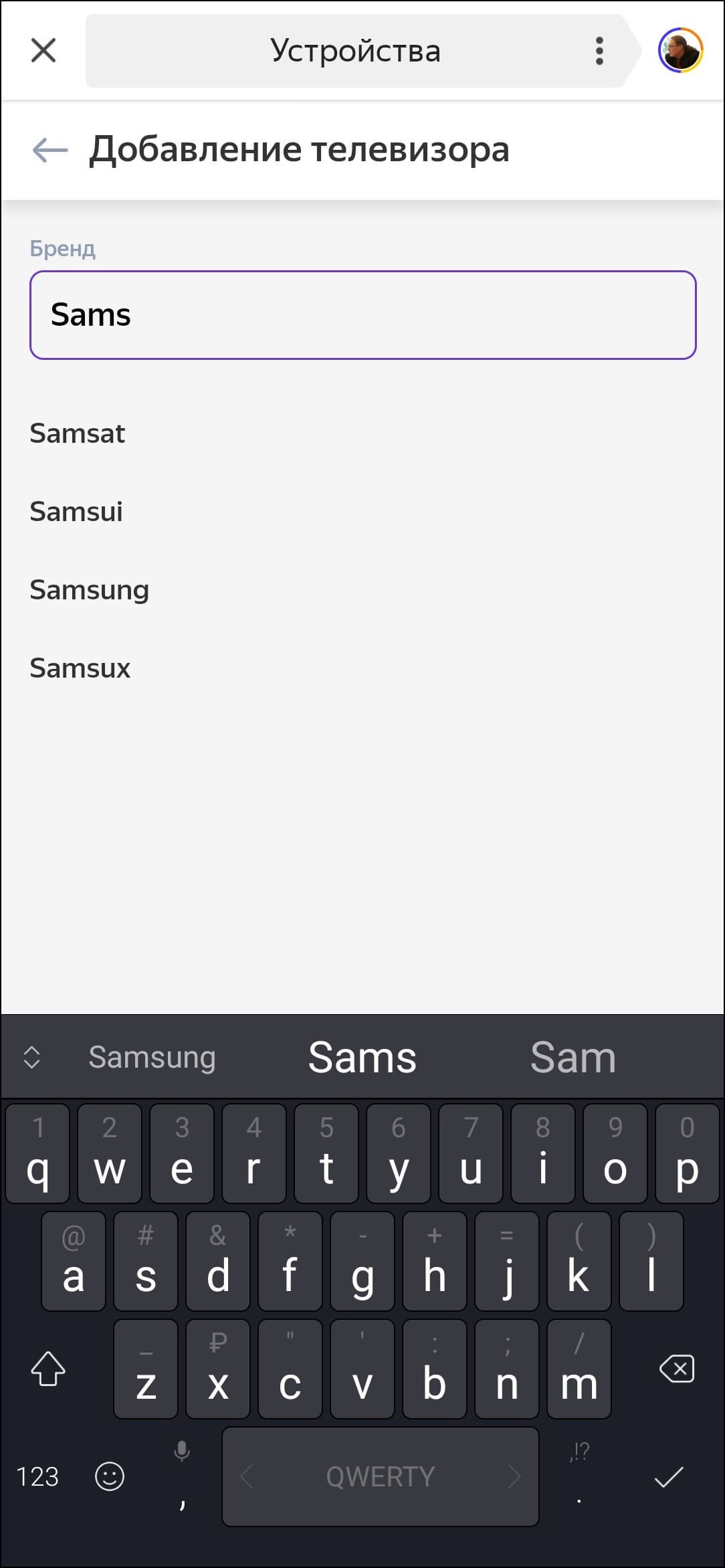The height and width of the screenshot is (1568, 725).
Task: Tap the backspace key
Action: 677,1369
